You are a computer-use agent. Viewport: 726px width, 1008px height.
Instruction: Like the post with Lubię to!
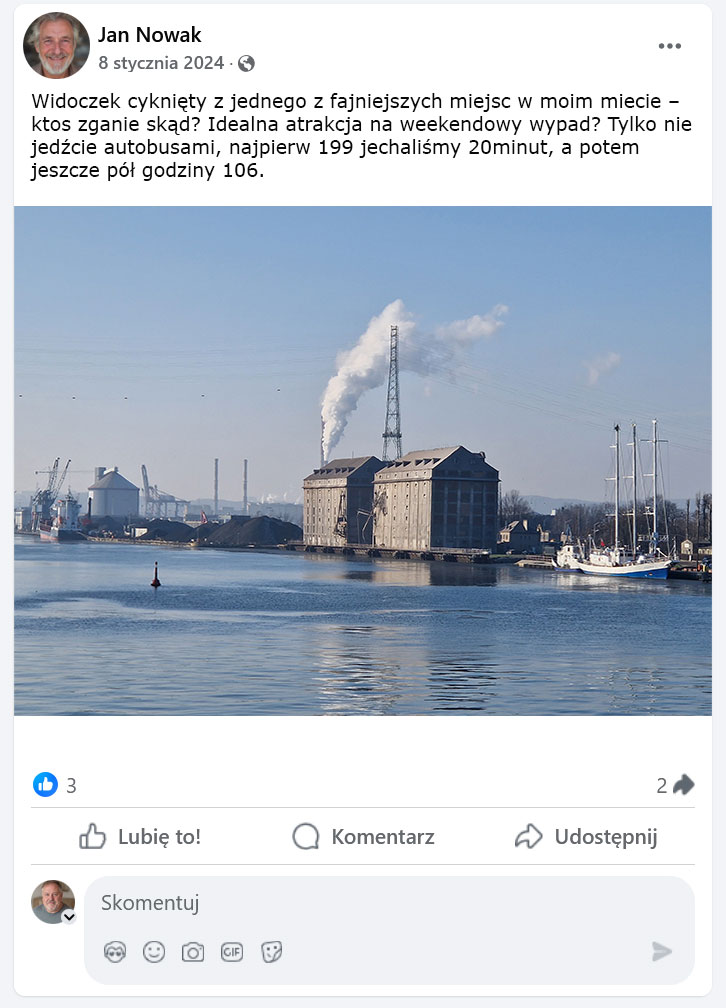coord(140,837)
